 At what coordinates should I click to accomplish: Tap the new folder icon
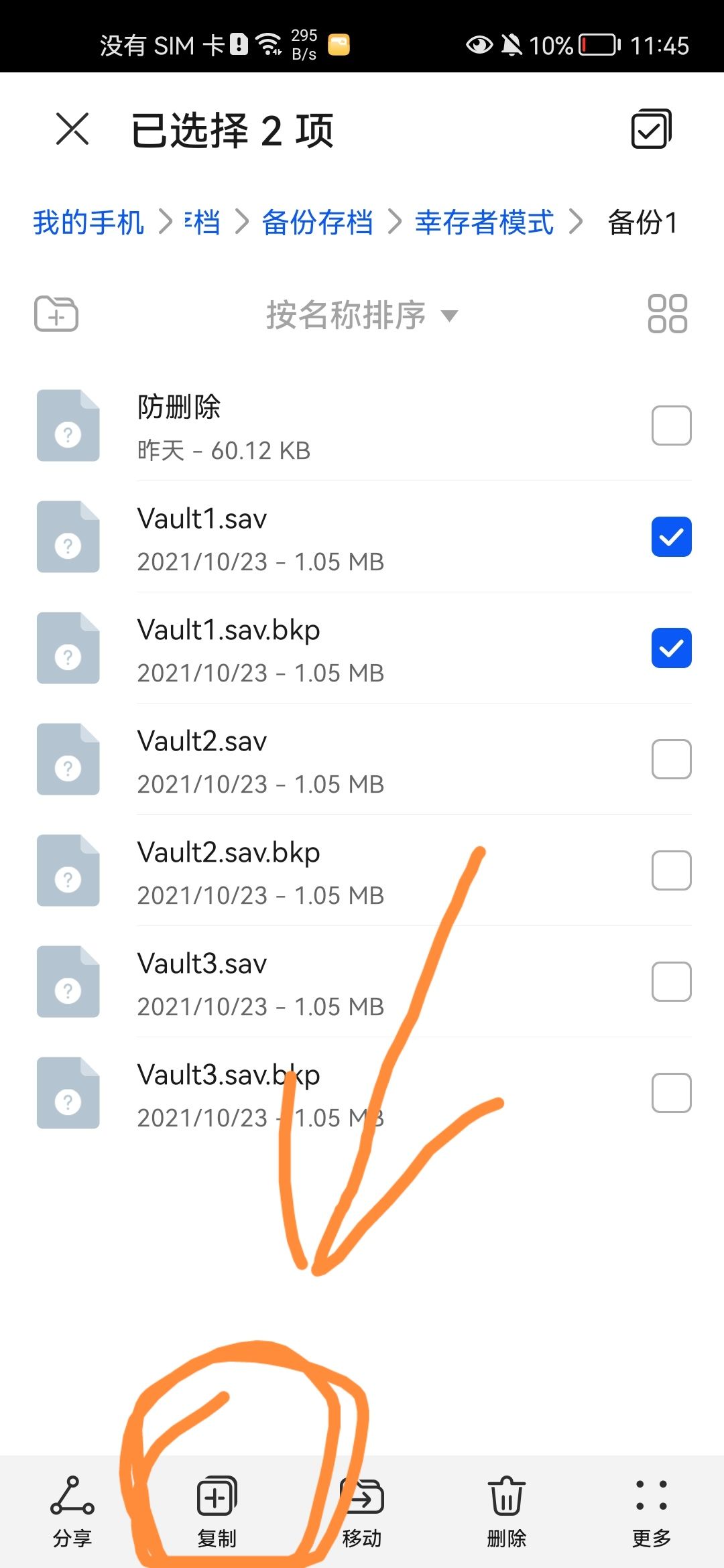point(55,314)
